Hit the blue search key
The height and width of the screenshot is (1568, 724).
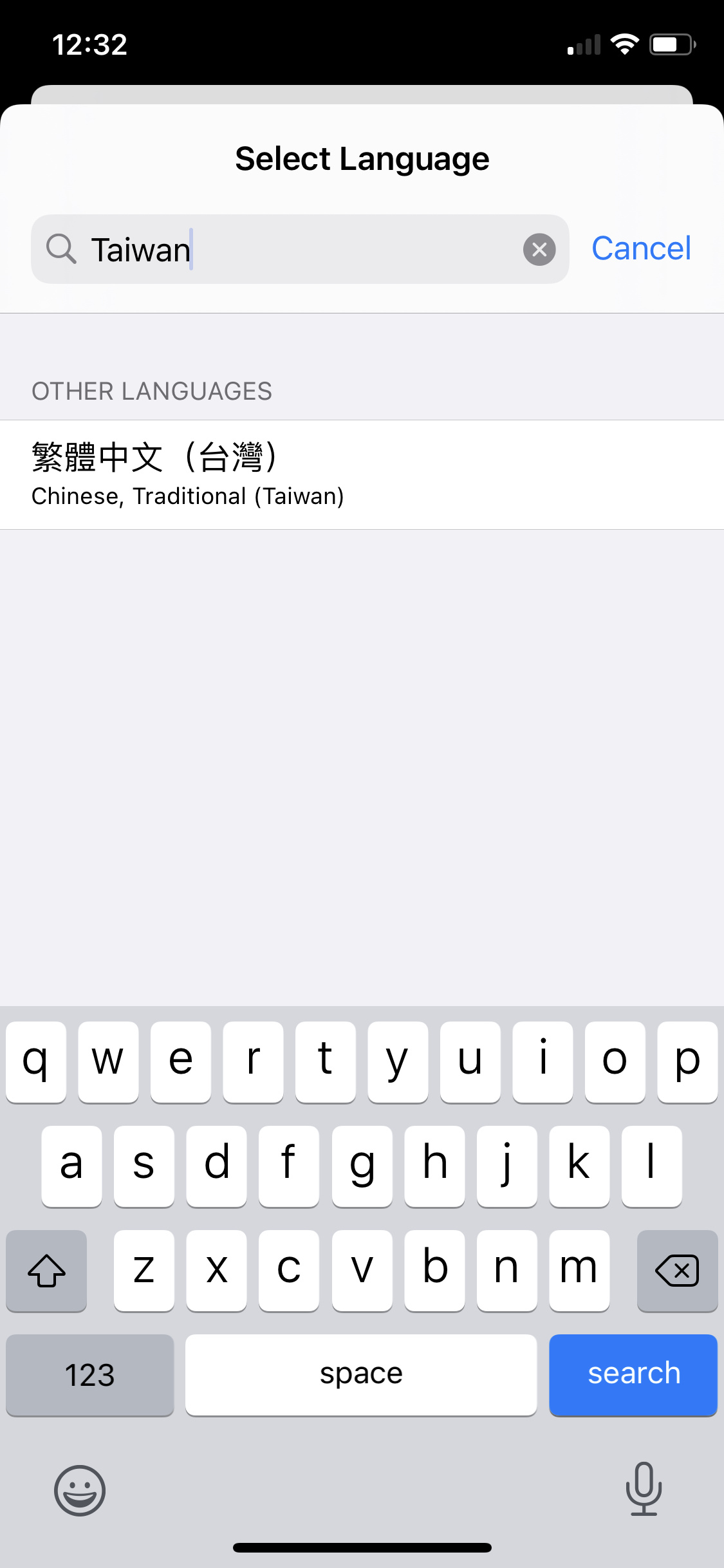click(633, 1374)
